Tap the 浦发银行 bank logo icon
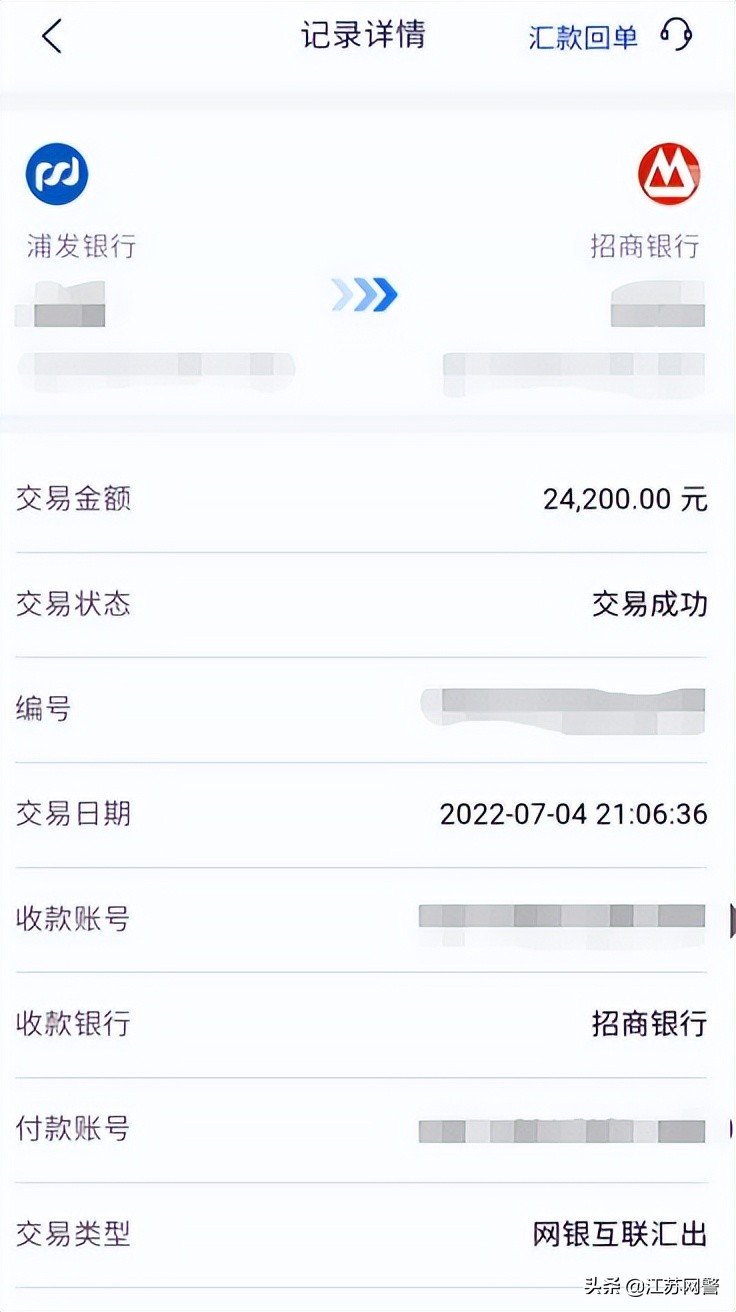 58,172
